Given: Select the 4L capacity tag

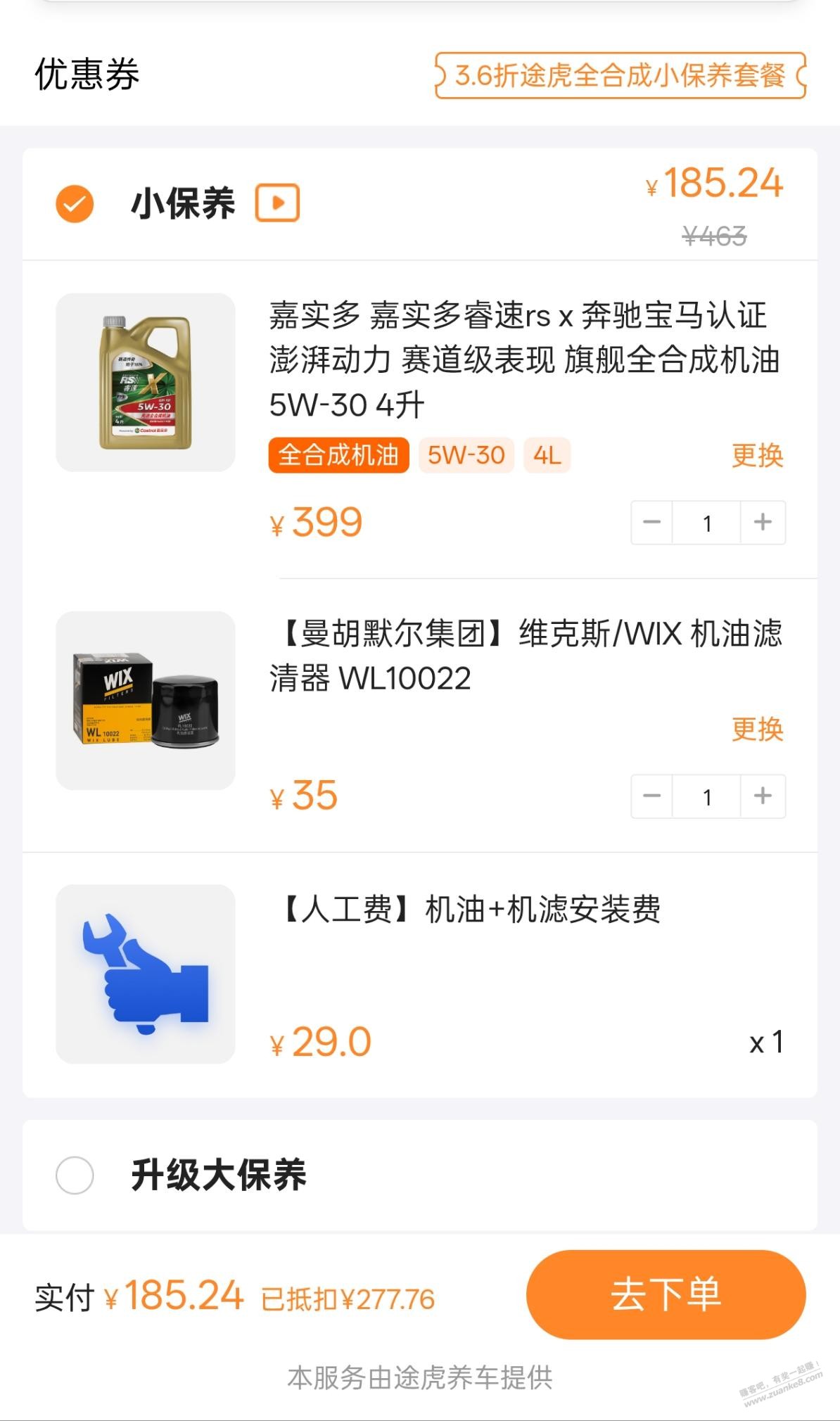Looking at the screenshot, I should pos(548,455).
